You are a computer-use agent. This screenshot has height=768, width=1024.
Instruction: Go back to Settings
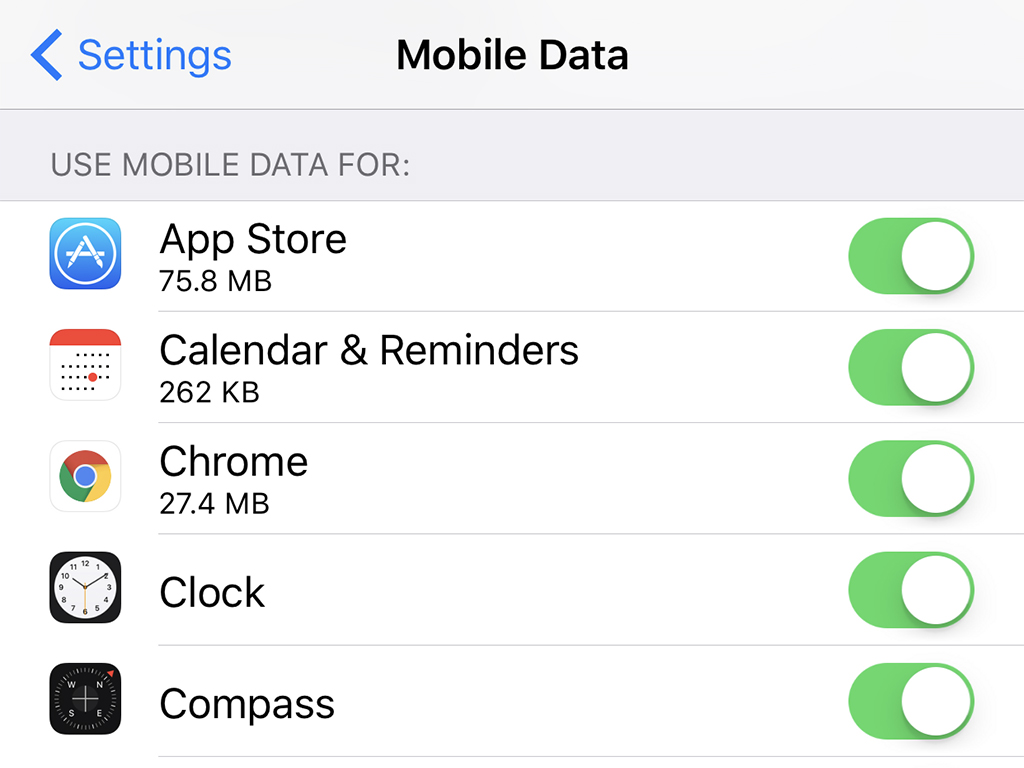pyautogui.click(x=131, y=55)
